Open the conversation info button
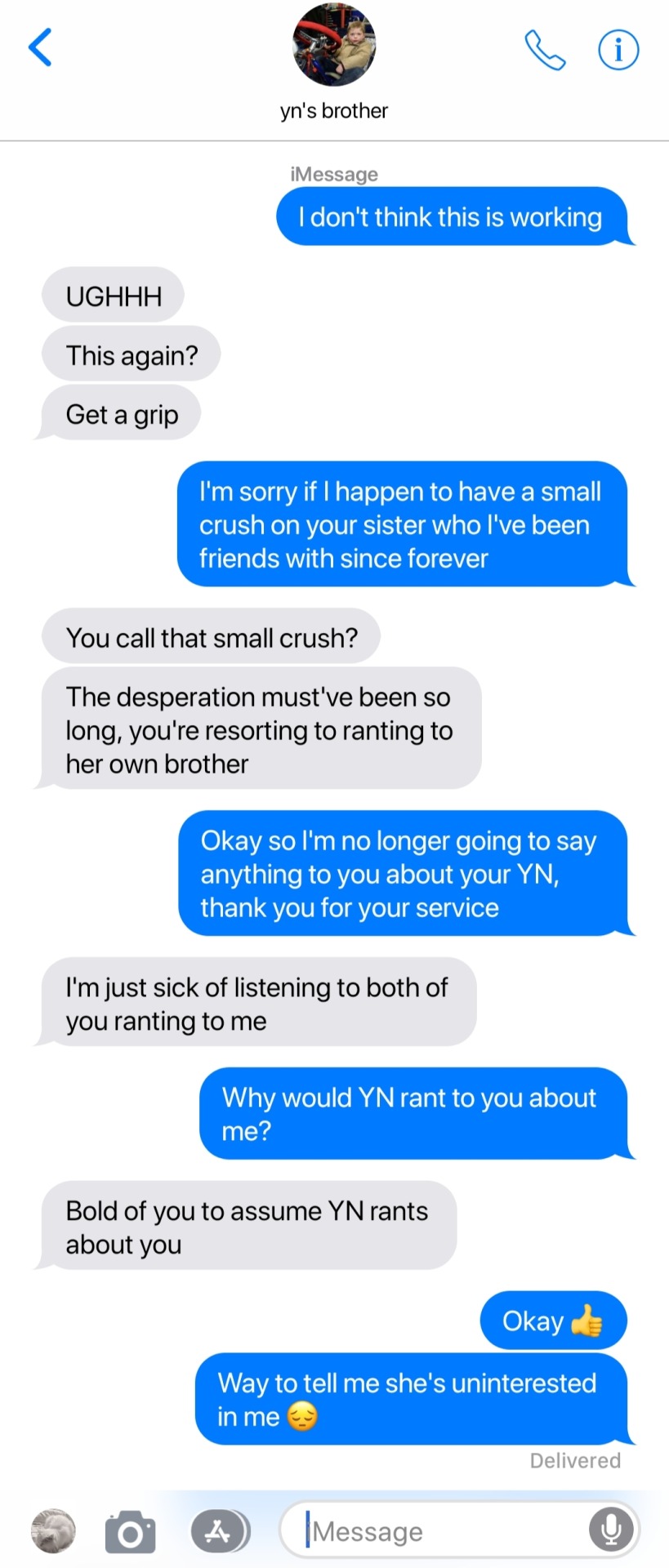 tap(618, 50)
